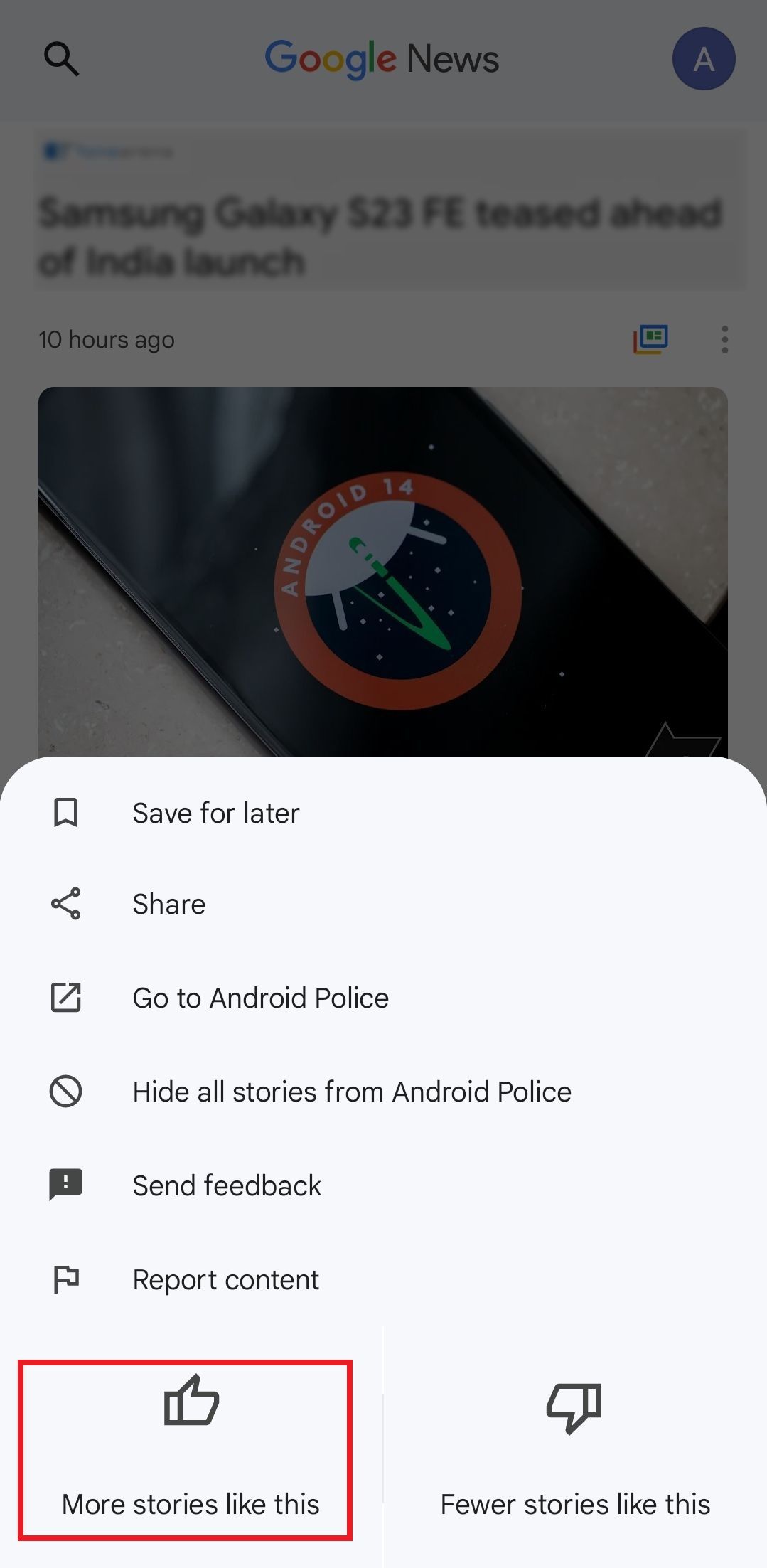Open the account menu via the profile avatar
The width and height of the screenshot is (767, 1568).
703,58
